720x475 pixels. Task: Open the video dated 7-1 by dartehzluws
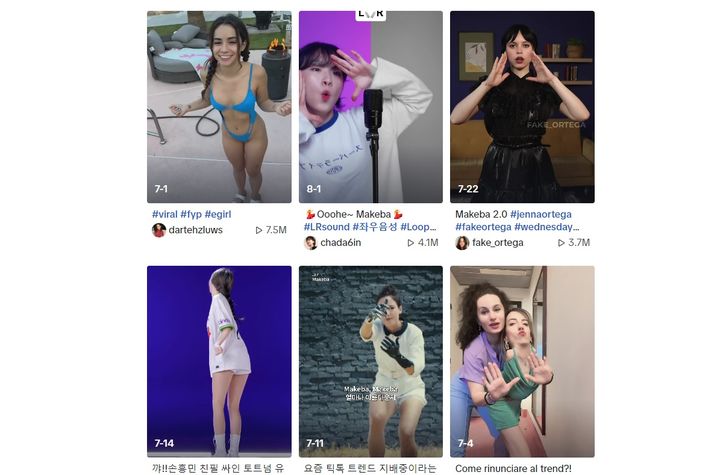coord(219,107)
